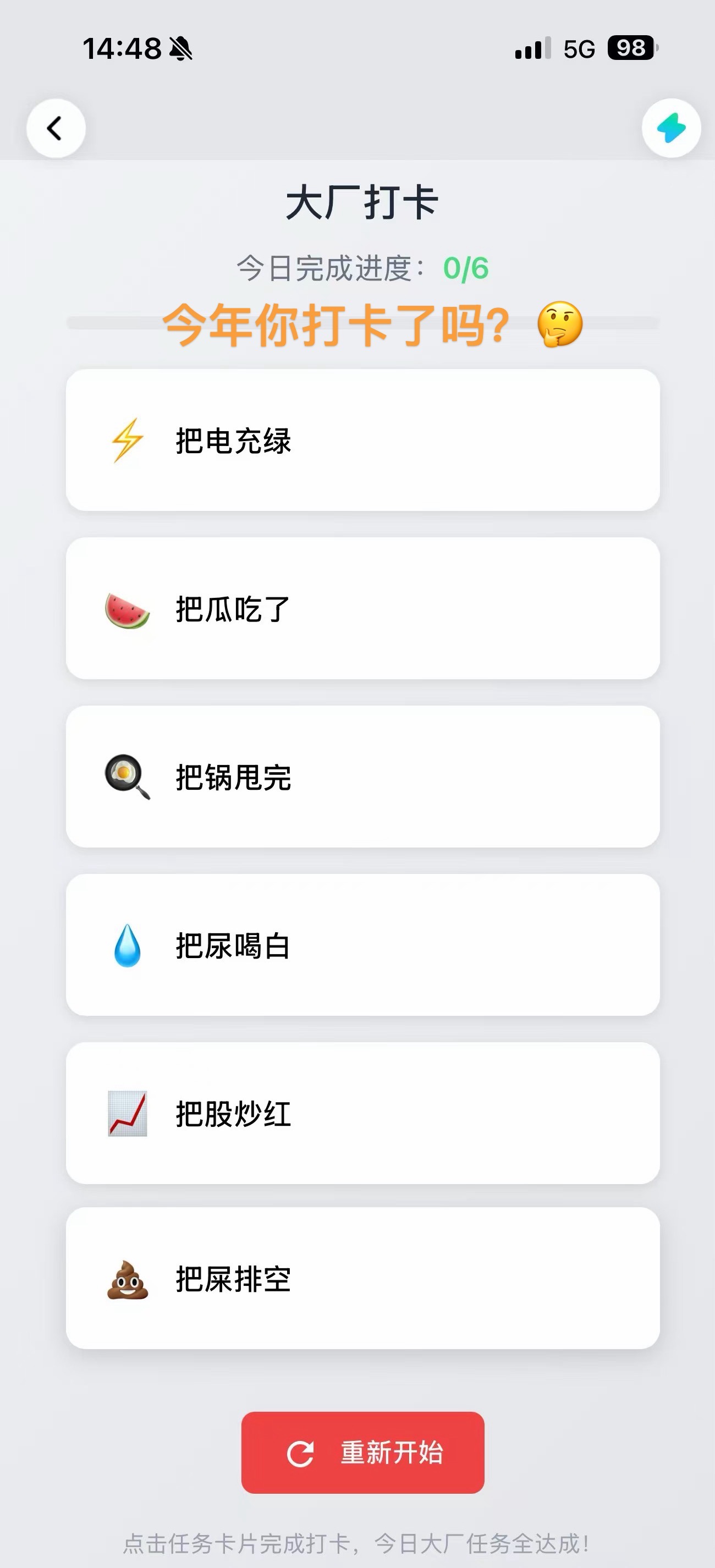
Task: Check off the 把电充绿 task card
Action: click(x=362, y=440)
